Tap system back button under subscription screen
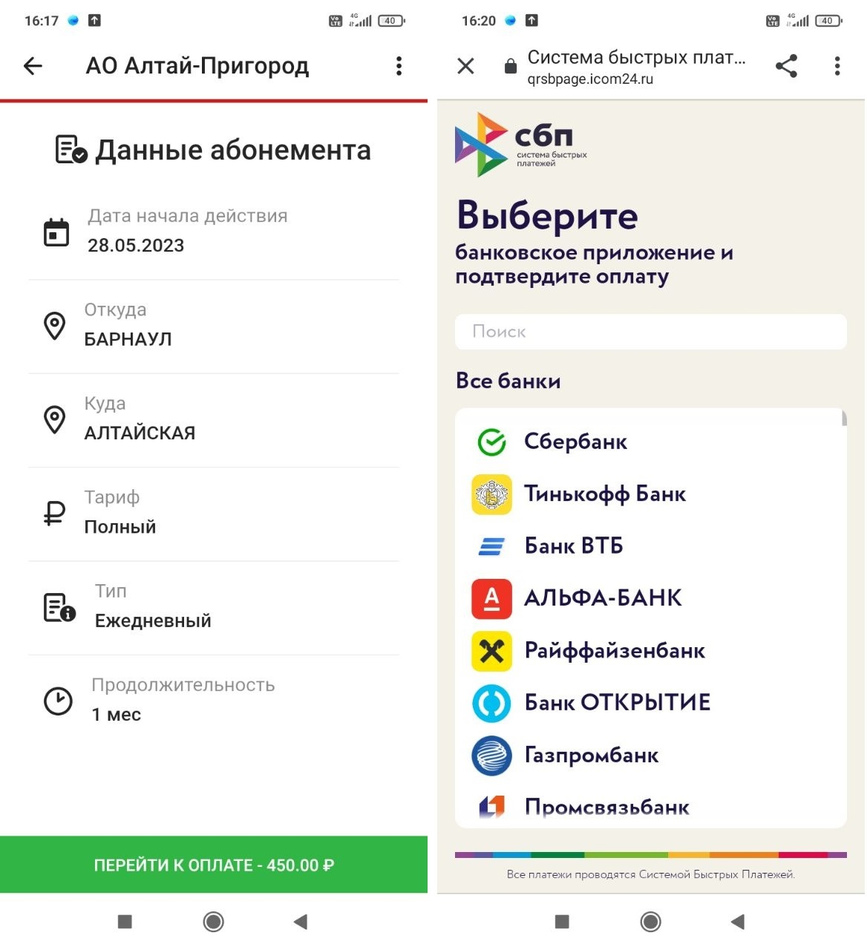 pyautogui.click(x=300, y=922)
